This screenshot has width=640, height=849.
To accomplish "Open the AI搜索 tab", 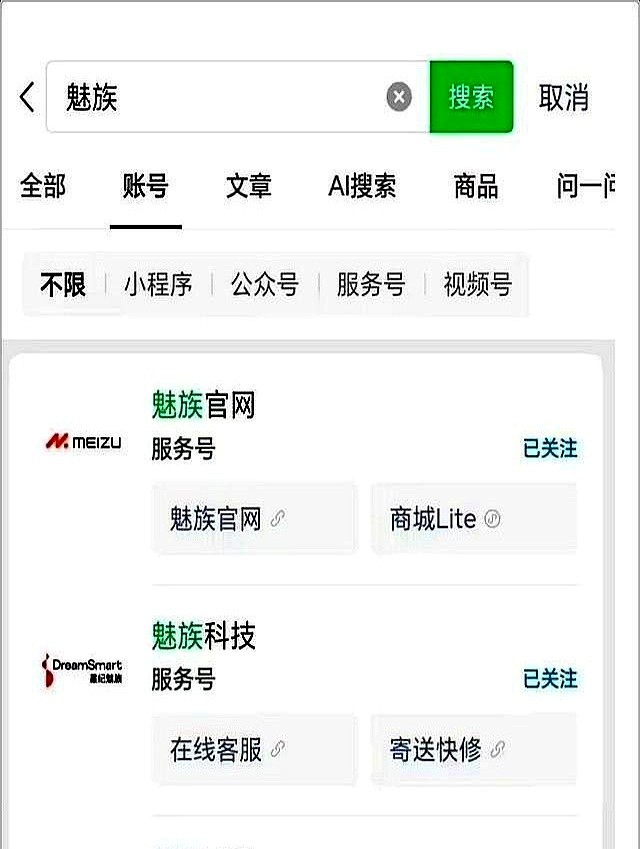I will click(x=362, y=186).
